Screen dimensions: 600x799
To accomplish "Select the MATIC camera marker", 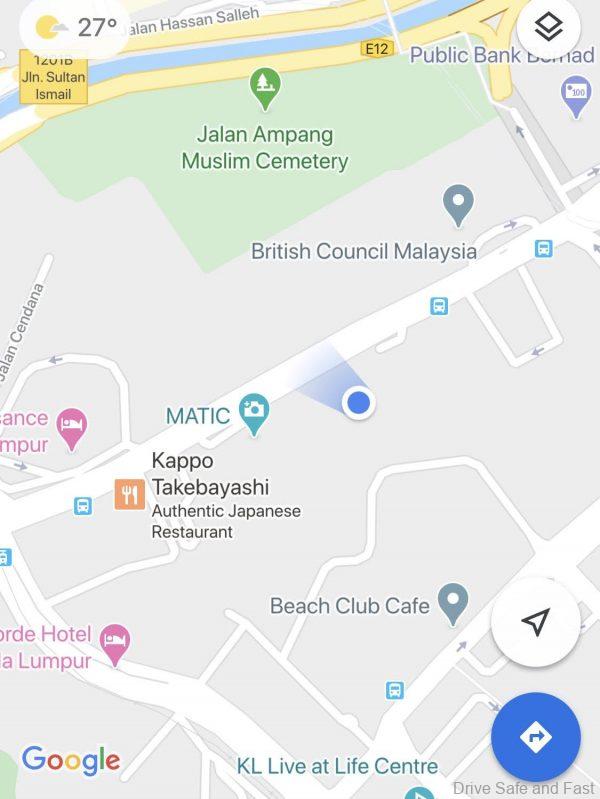I will click(254, 412).
